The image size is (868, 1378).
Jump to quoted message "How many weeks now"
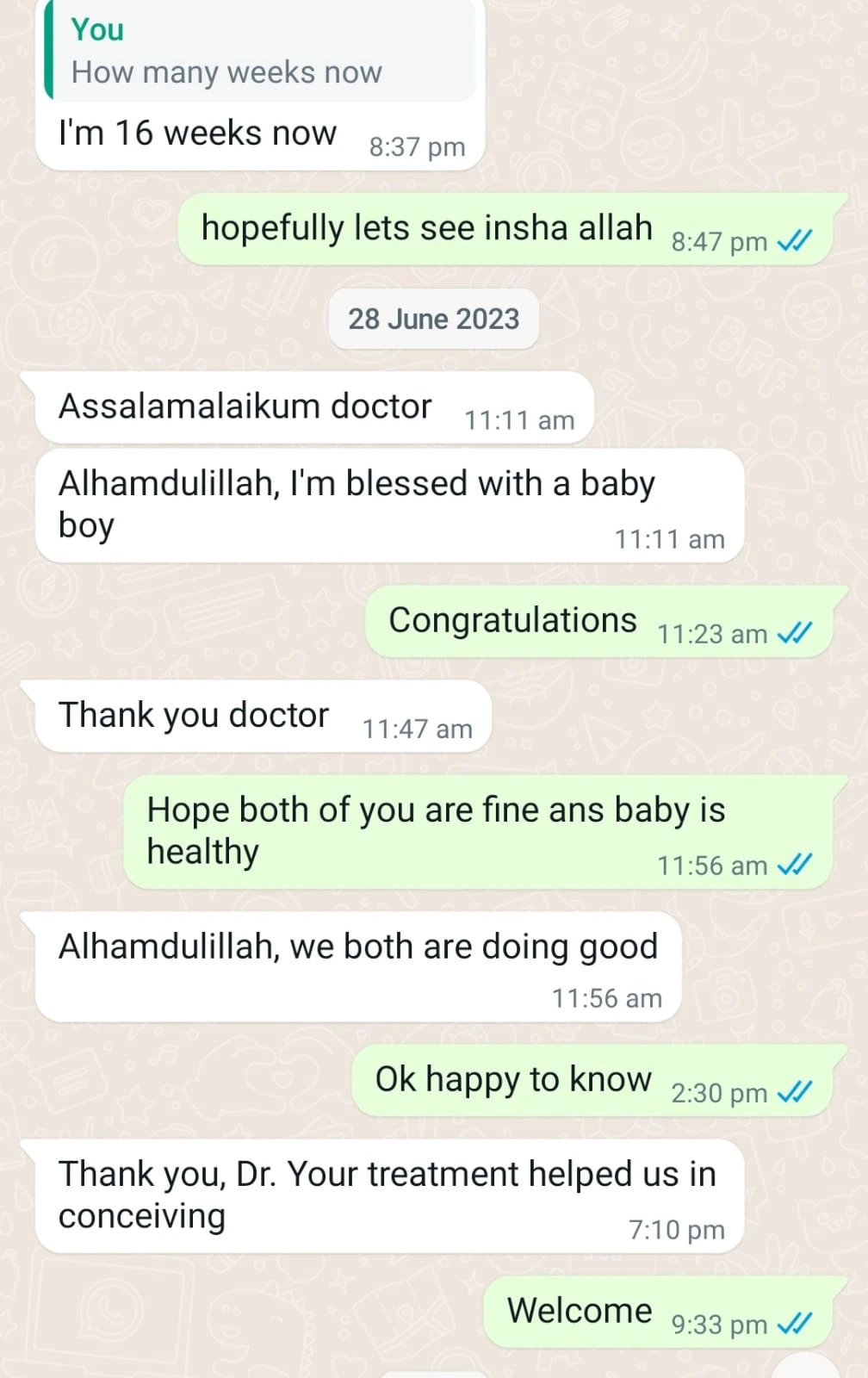(x=260, y=52)
